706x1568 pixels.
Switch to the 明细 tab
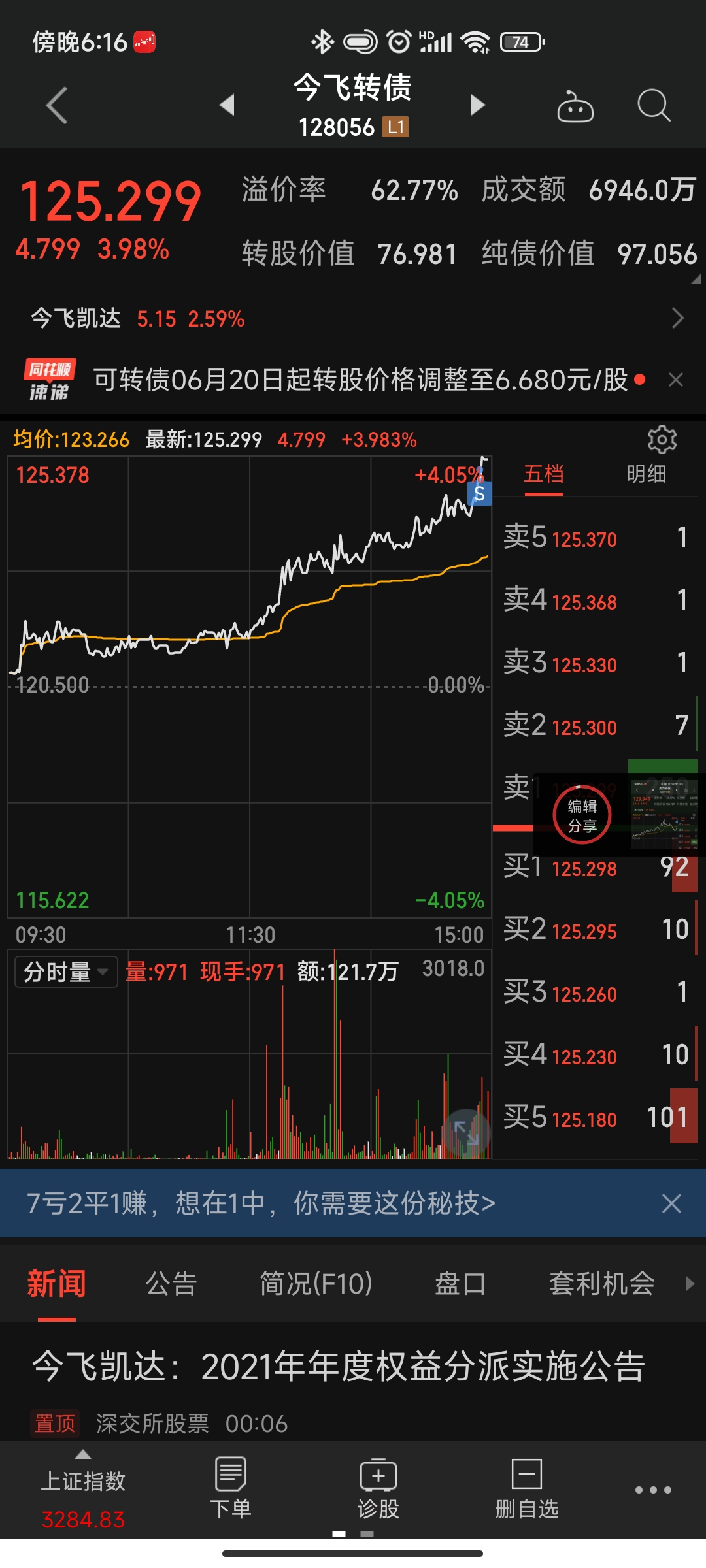646,474
